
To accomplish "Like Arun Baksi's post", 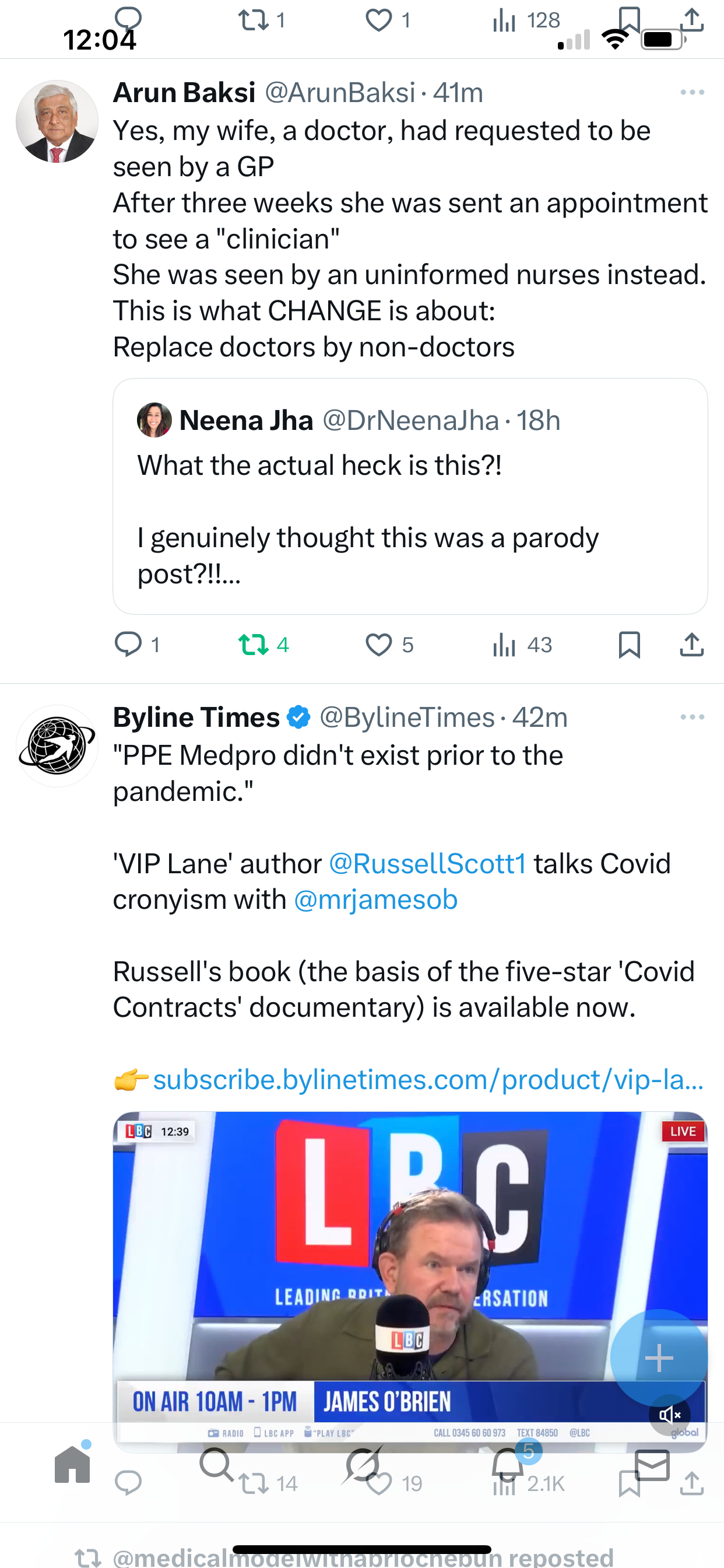I will point(378,645).
